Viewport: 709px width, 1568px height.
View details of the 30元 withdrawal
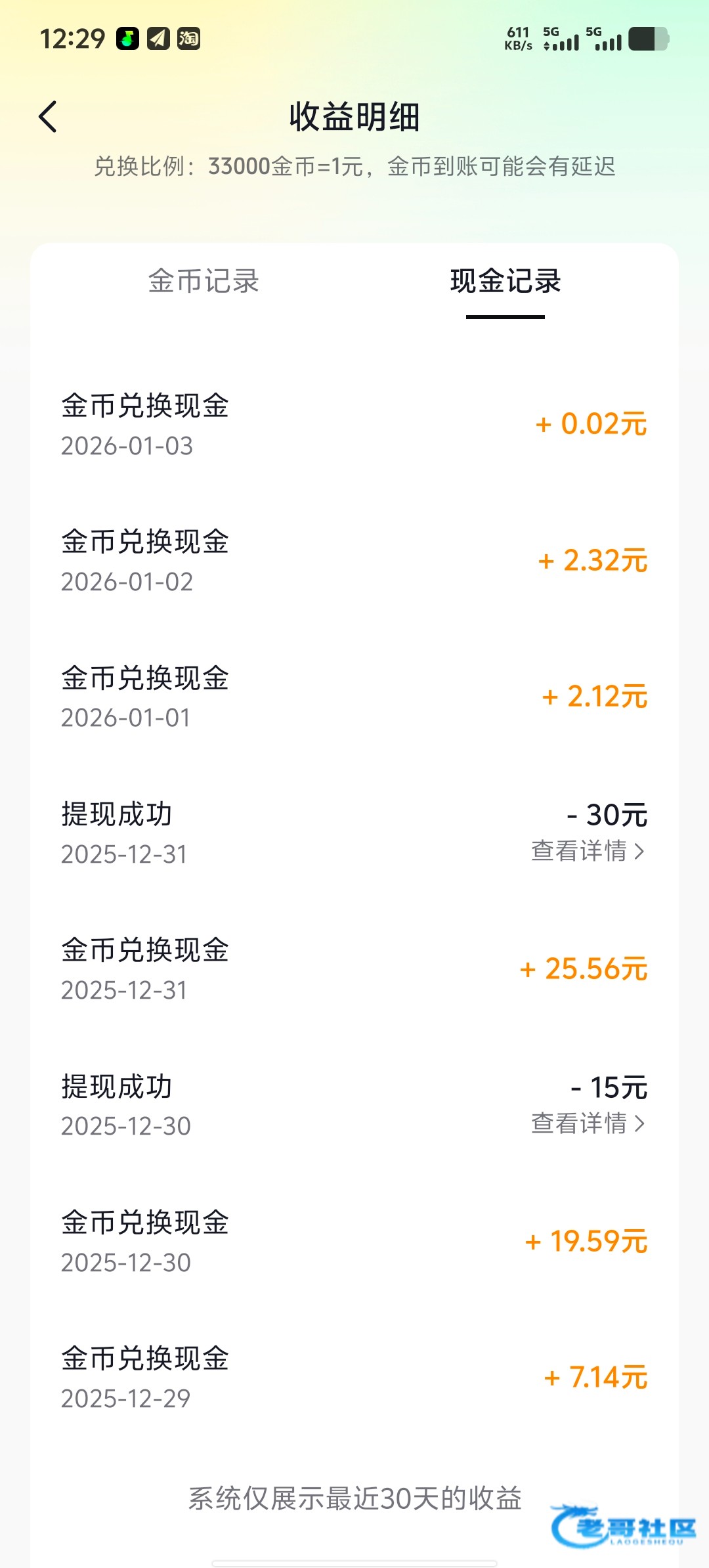588,851
